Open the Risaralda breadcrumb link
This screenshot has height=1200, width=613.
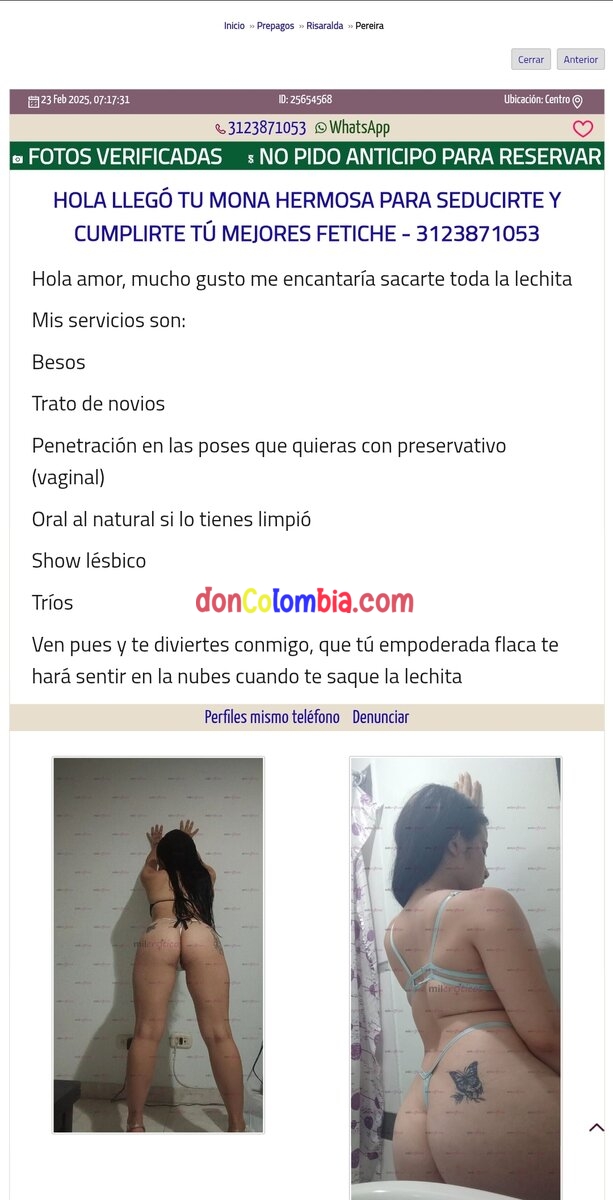tap(324, 26)
